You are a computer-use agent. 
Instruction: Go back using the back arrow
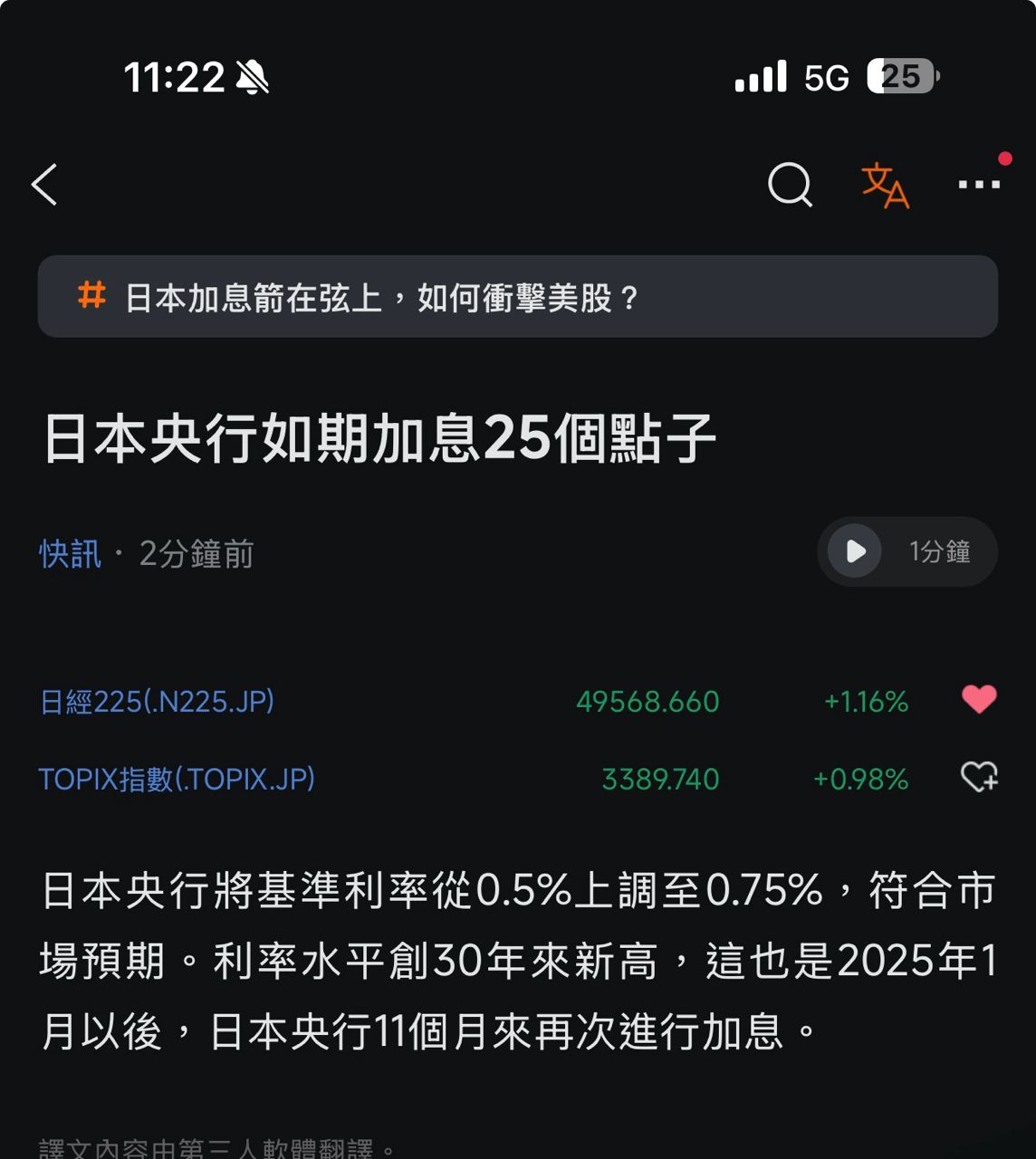pyautogui.click(x=44, y=185)
